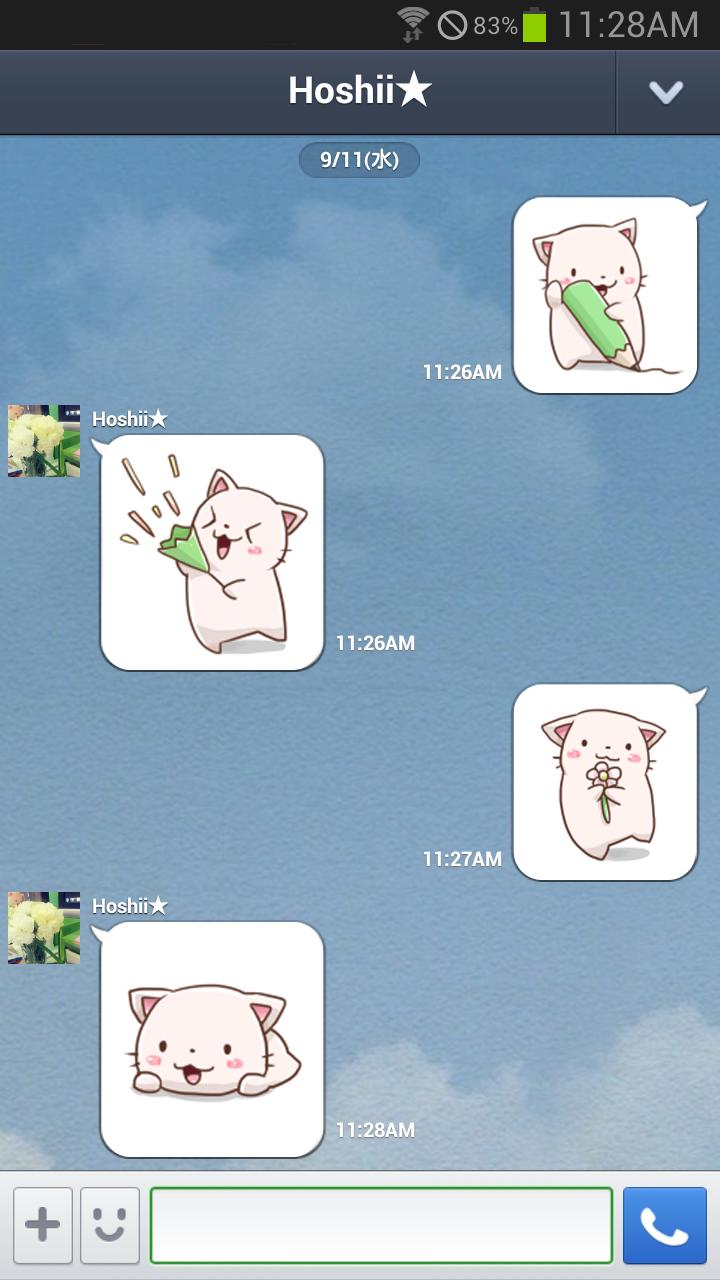Tap the lying cat sticker from 11:28AM

pyautogui.click(x=213, y=1039)
